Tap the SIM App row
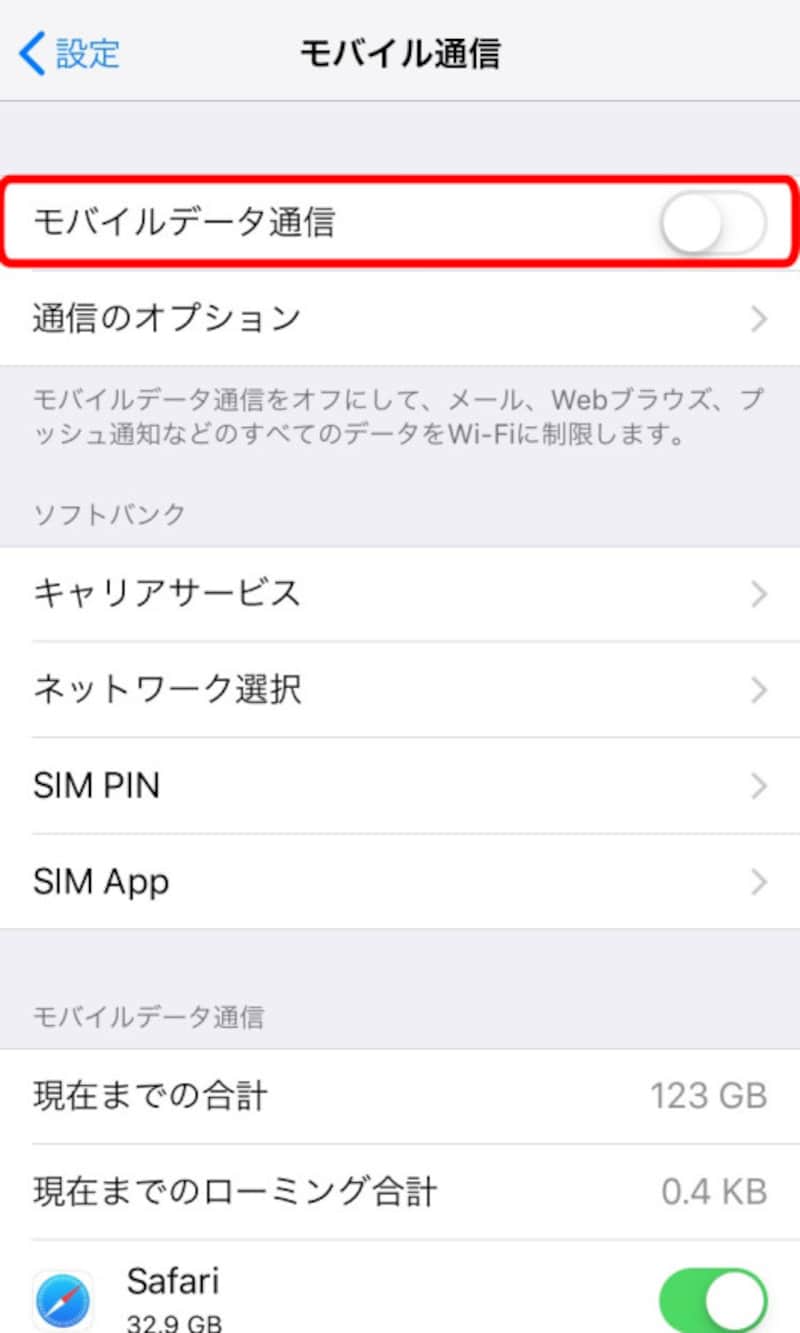800x1333 pixels. (400, 882)
